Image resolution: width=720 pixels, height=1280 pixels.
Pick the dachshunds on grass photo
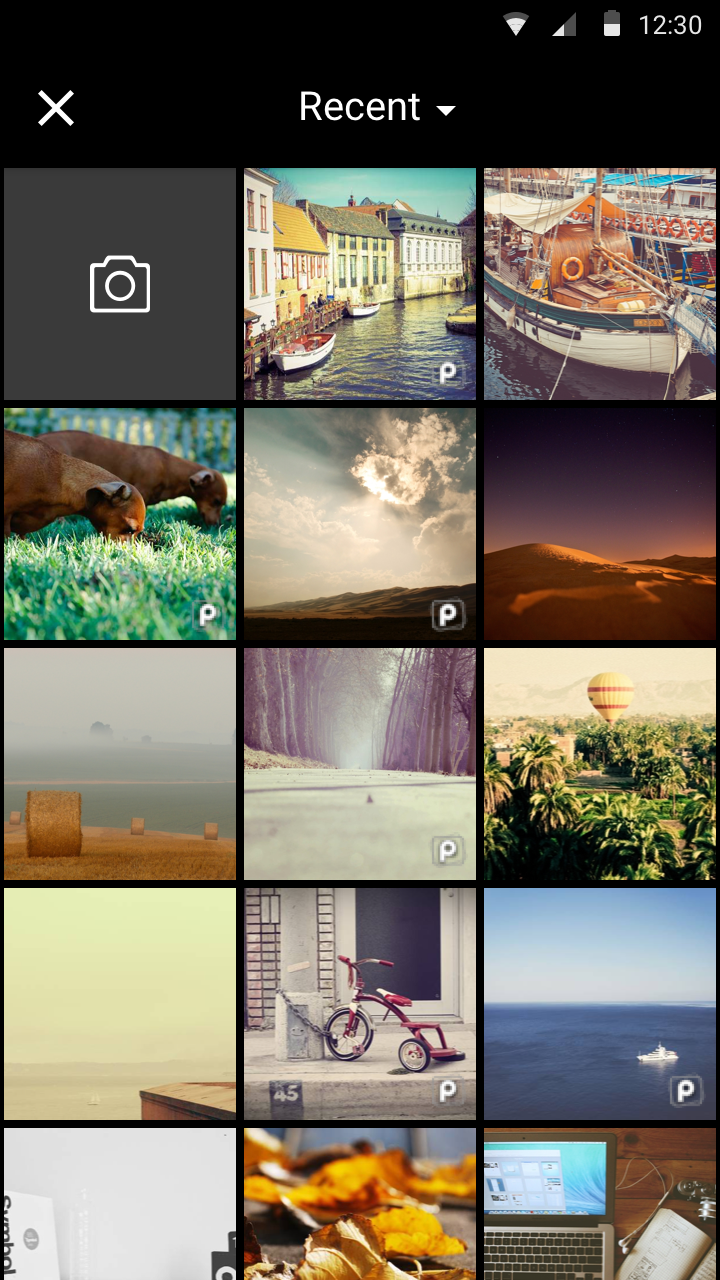(120, 524)
